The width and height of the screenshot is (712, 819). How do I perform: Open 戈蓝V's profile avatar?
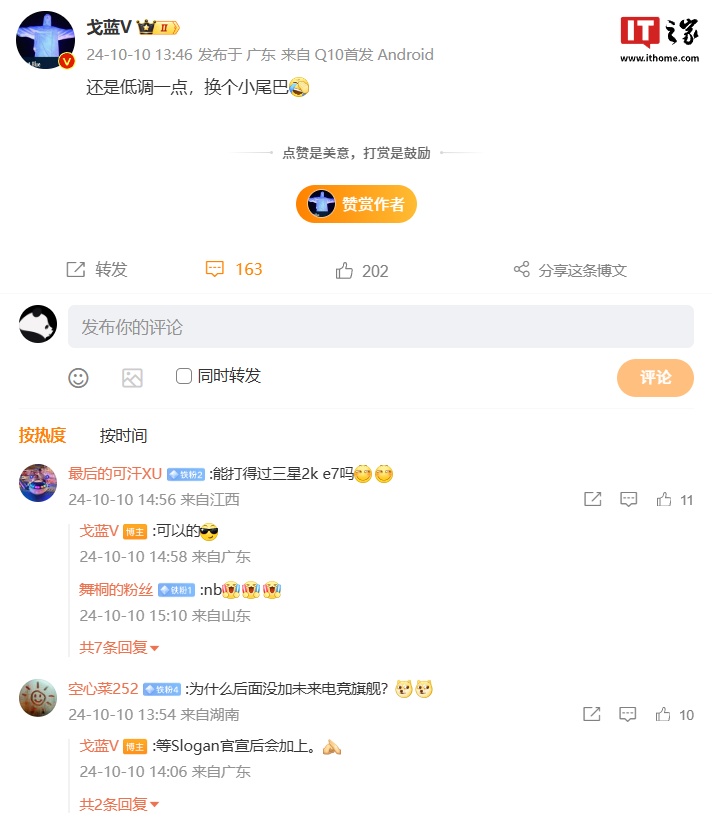(45, 41)
